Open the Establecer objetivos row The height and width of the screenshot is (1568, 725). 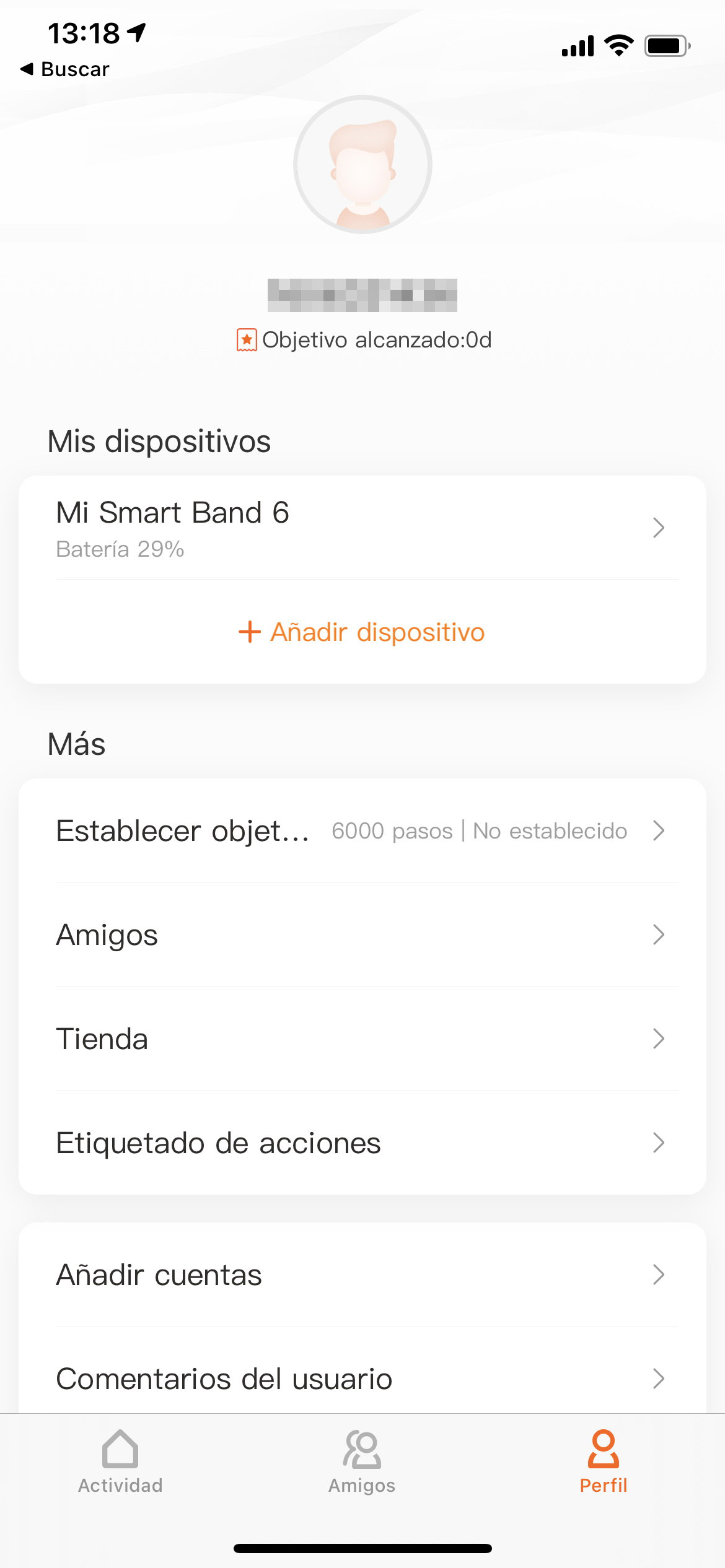tap(362, 830)
